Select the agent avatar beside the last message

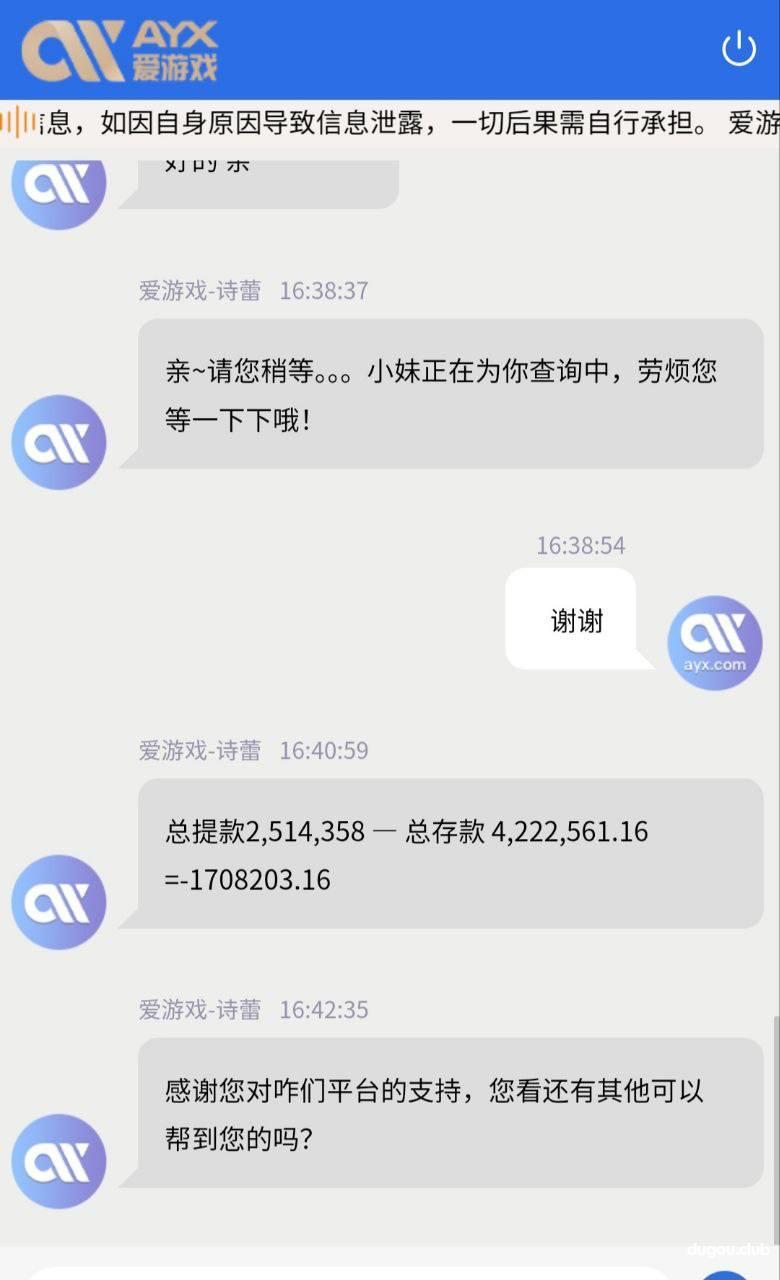pyautogui.click(x=58, y=1160)
